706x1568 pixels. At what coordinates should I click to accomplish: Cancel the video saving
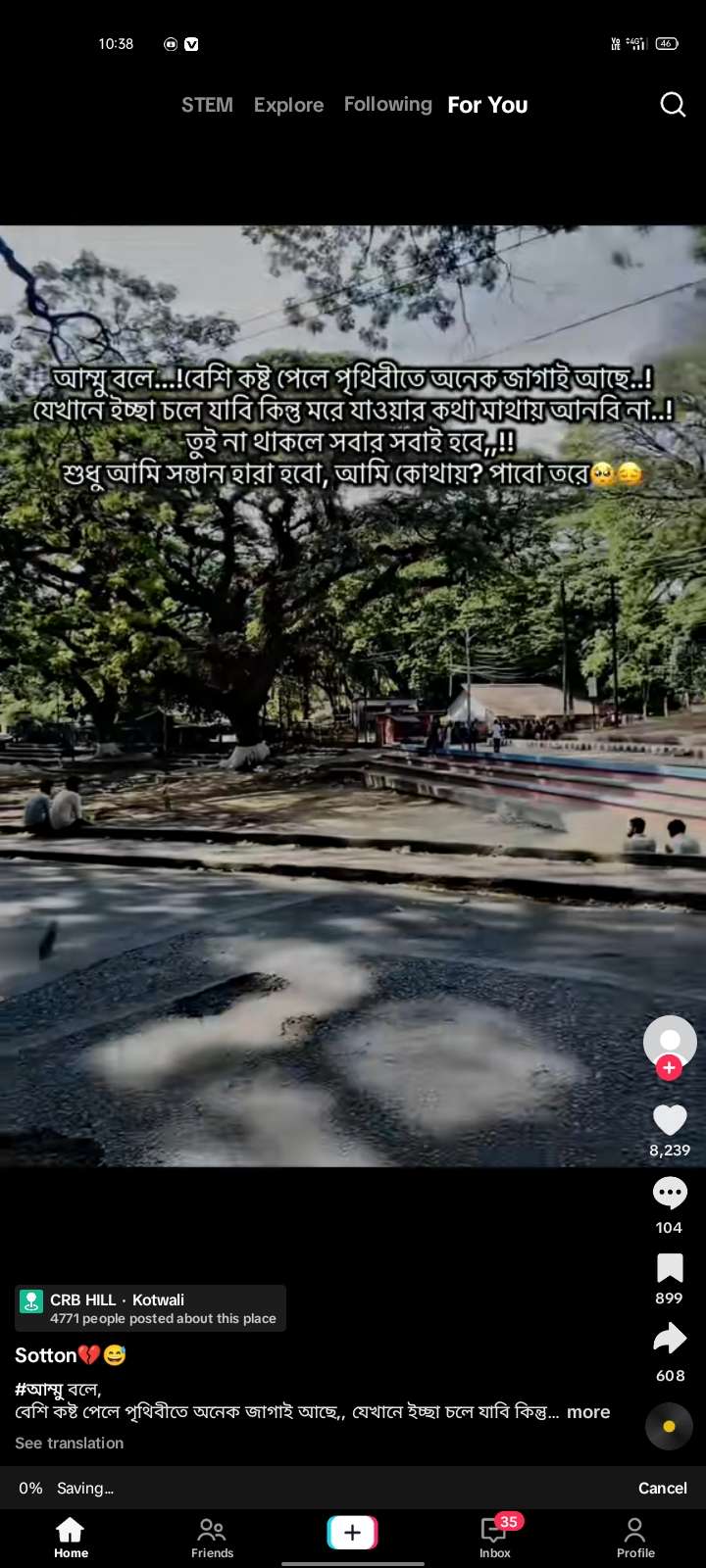click(x=662, y=1488)
